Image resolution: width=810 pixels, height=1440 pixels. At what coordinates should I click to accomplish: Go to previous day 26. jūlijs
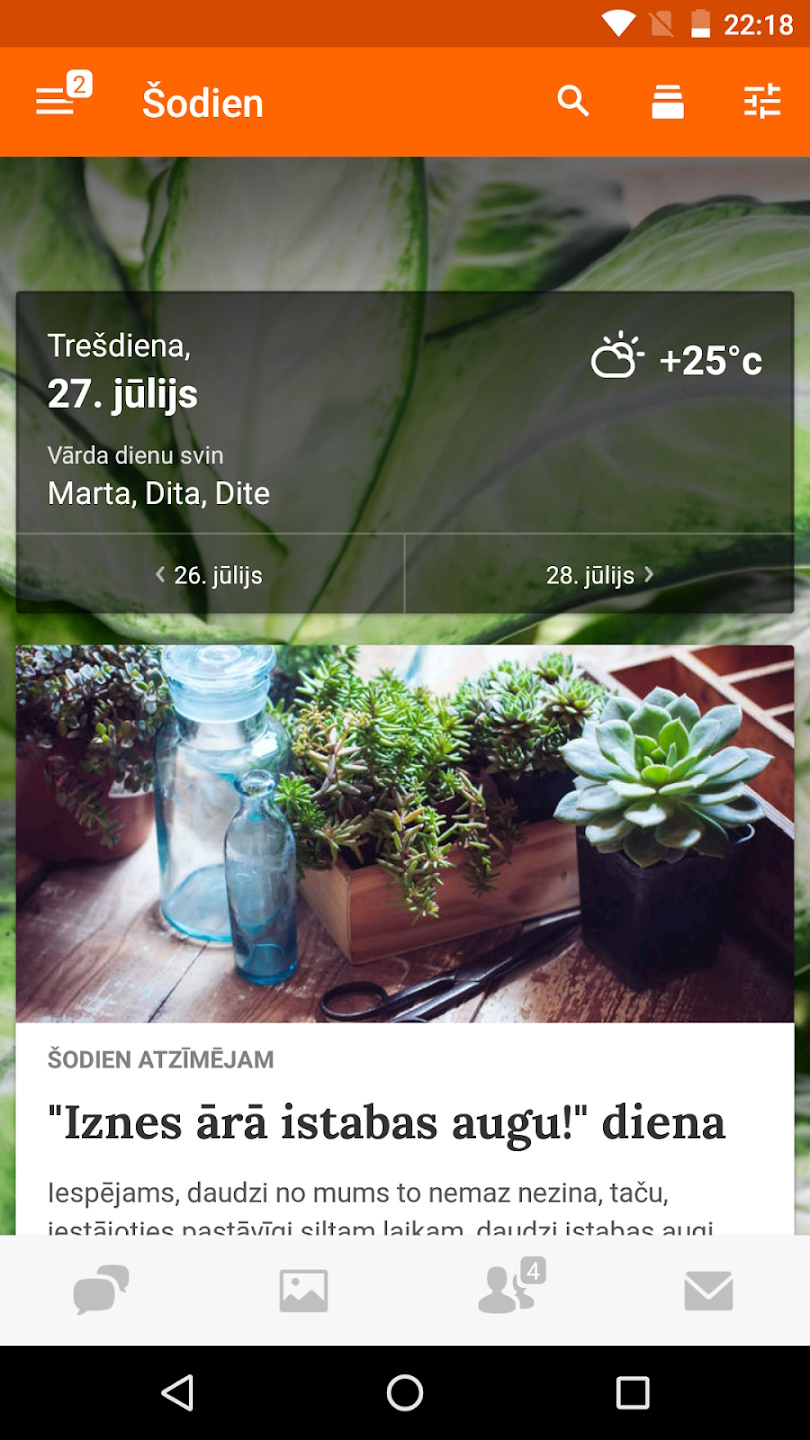point(210,575)
